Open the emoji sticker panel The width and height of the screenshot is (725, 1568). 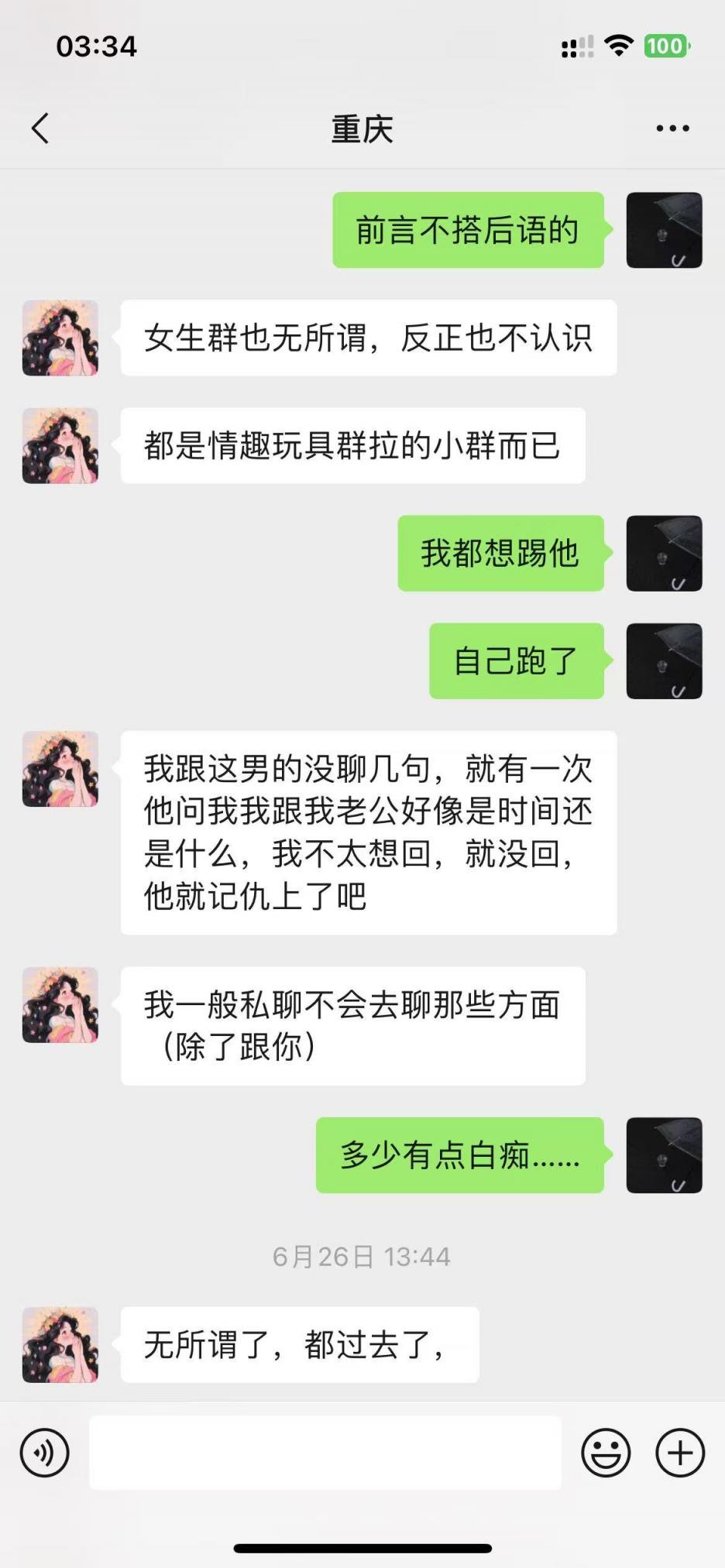(x=606, y=1453)
